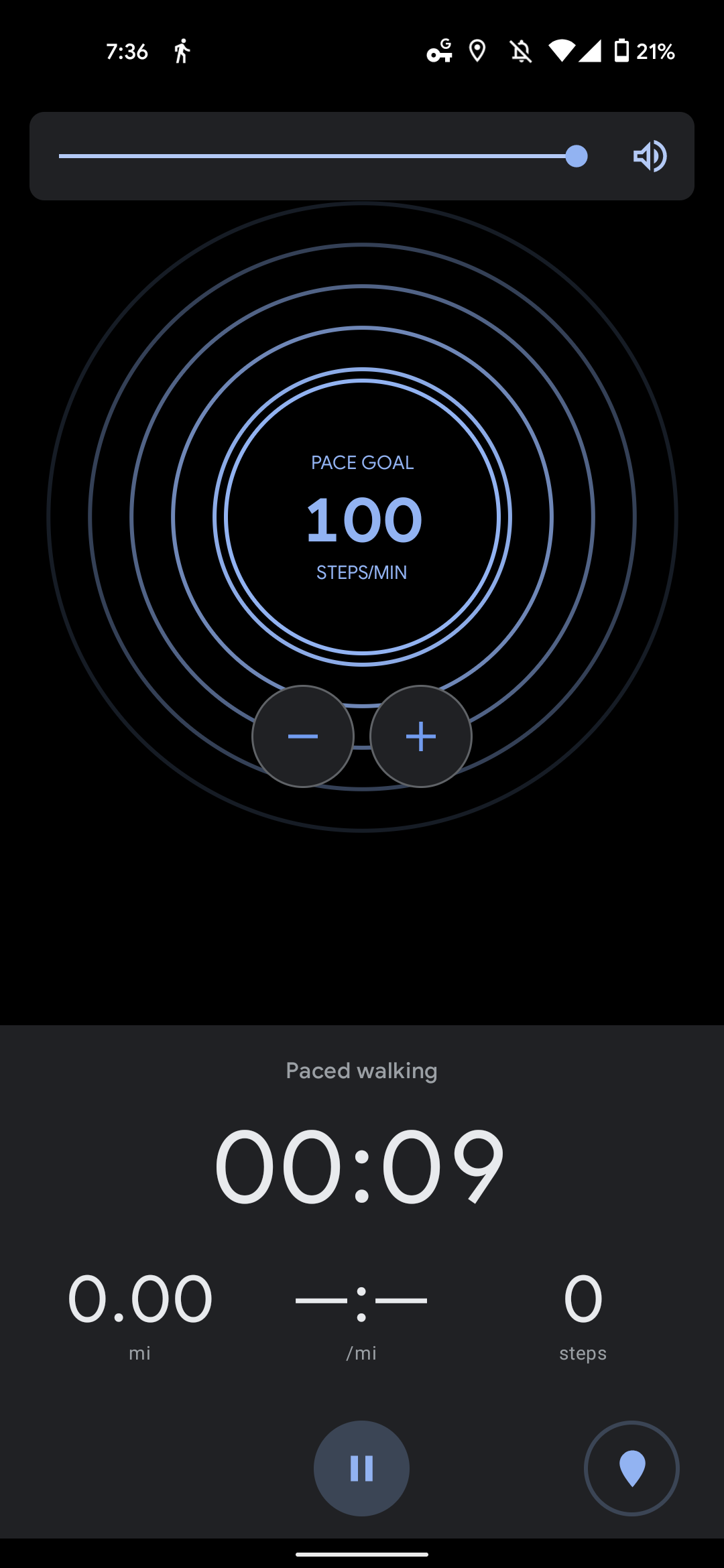Tap the volume slider track
The width and height of the screenshot is (724, 1568).
[x=315, y=156]
